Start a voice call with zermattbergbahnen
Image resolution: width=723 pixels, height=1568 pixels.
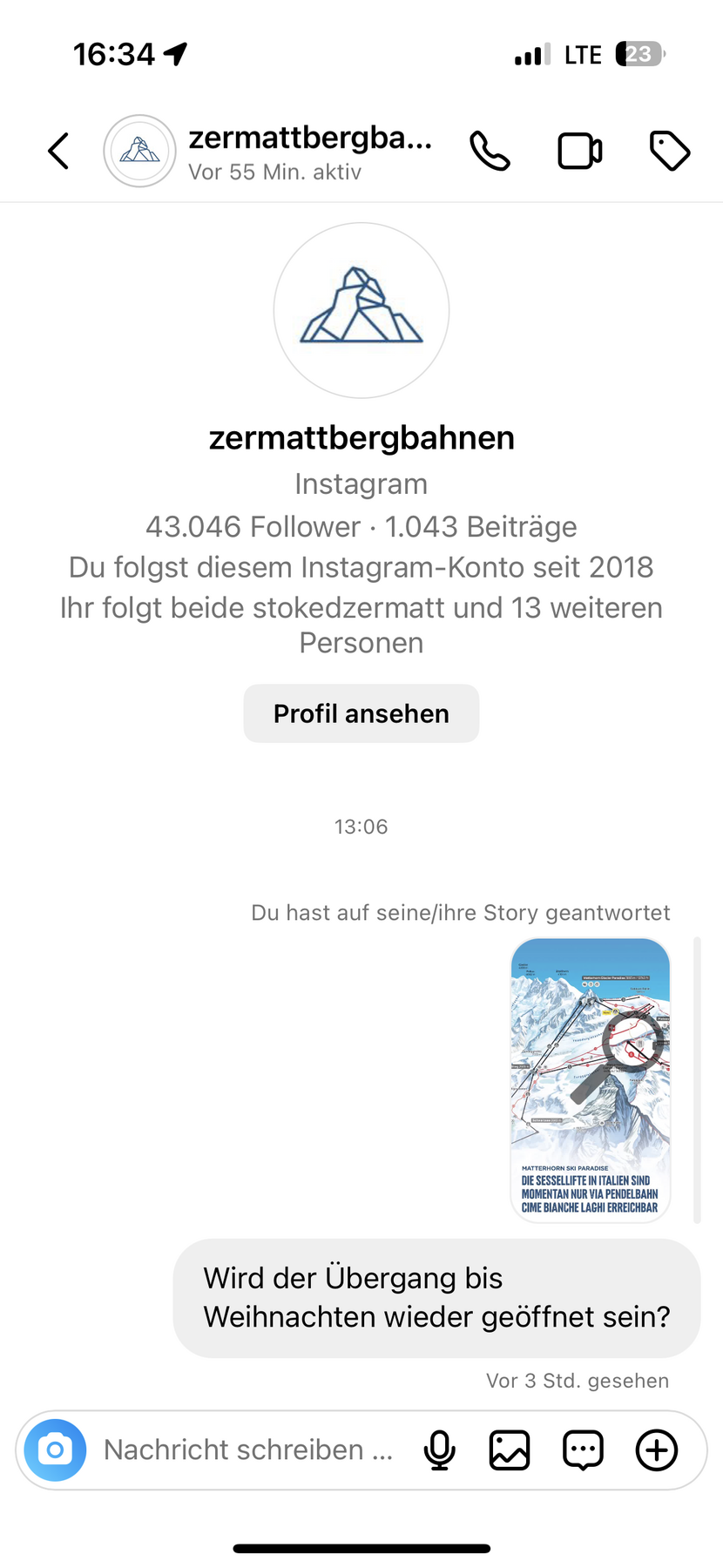point(490,151)
